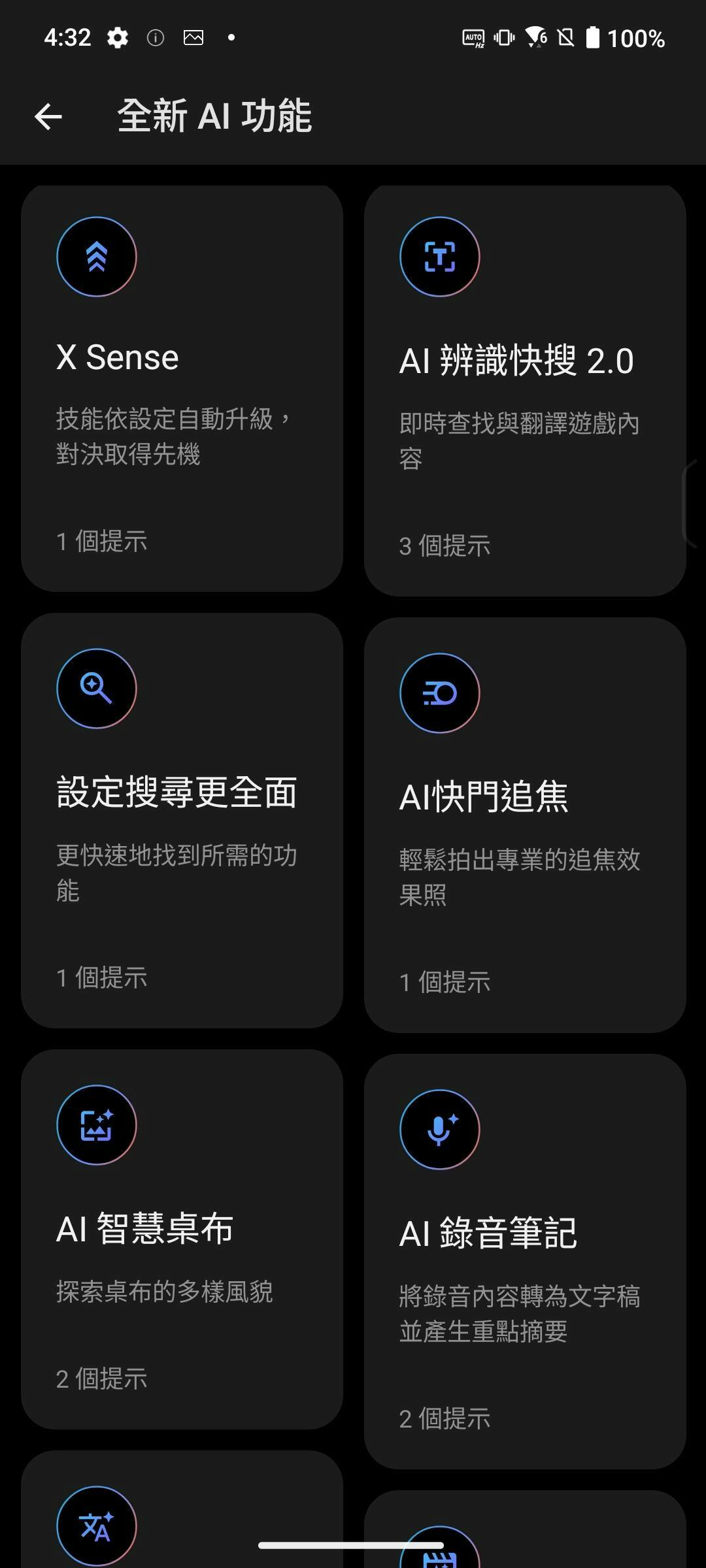Open the AI 智慧桌布 card
Viewport: 706px width, 1568px height.
pyautogui.click(x=182, y=1239)
